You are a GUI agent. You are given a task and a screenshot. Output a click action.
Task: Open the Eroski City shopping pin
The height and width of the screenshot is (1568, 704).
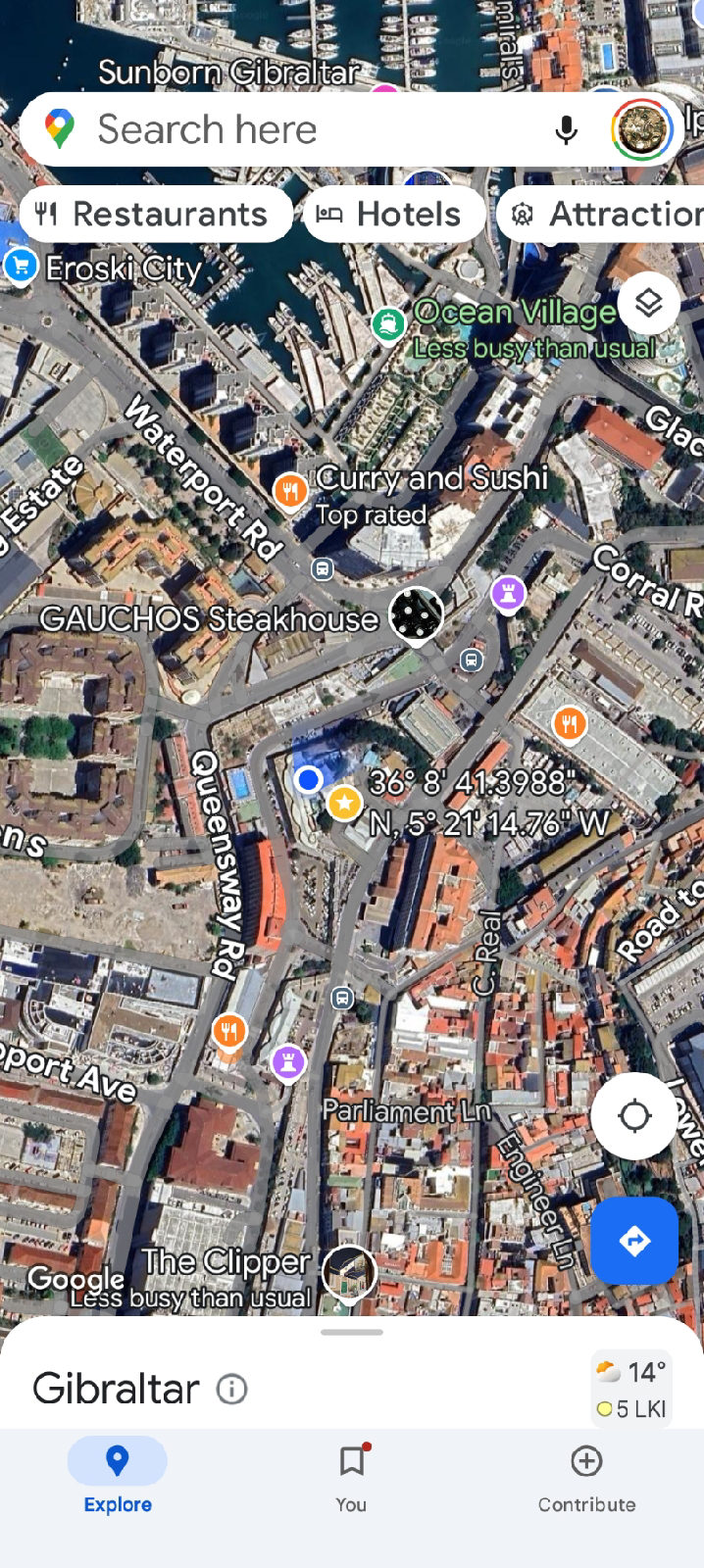(x=21, y=266)
